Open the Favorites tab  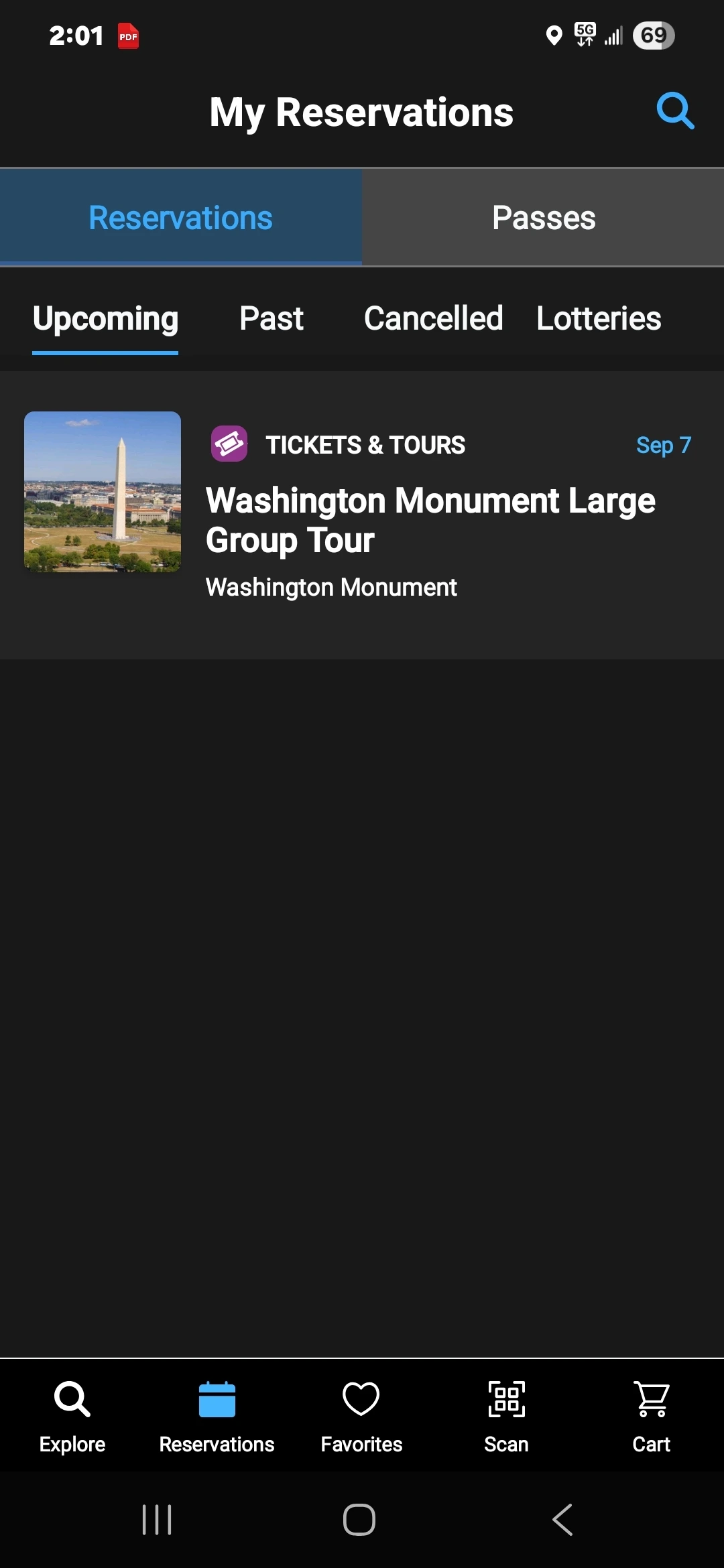point(361,1415)
